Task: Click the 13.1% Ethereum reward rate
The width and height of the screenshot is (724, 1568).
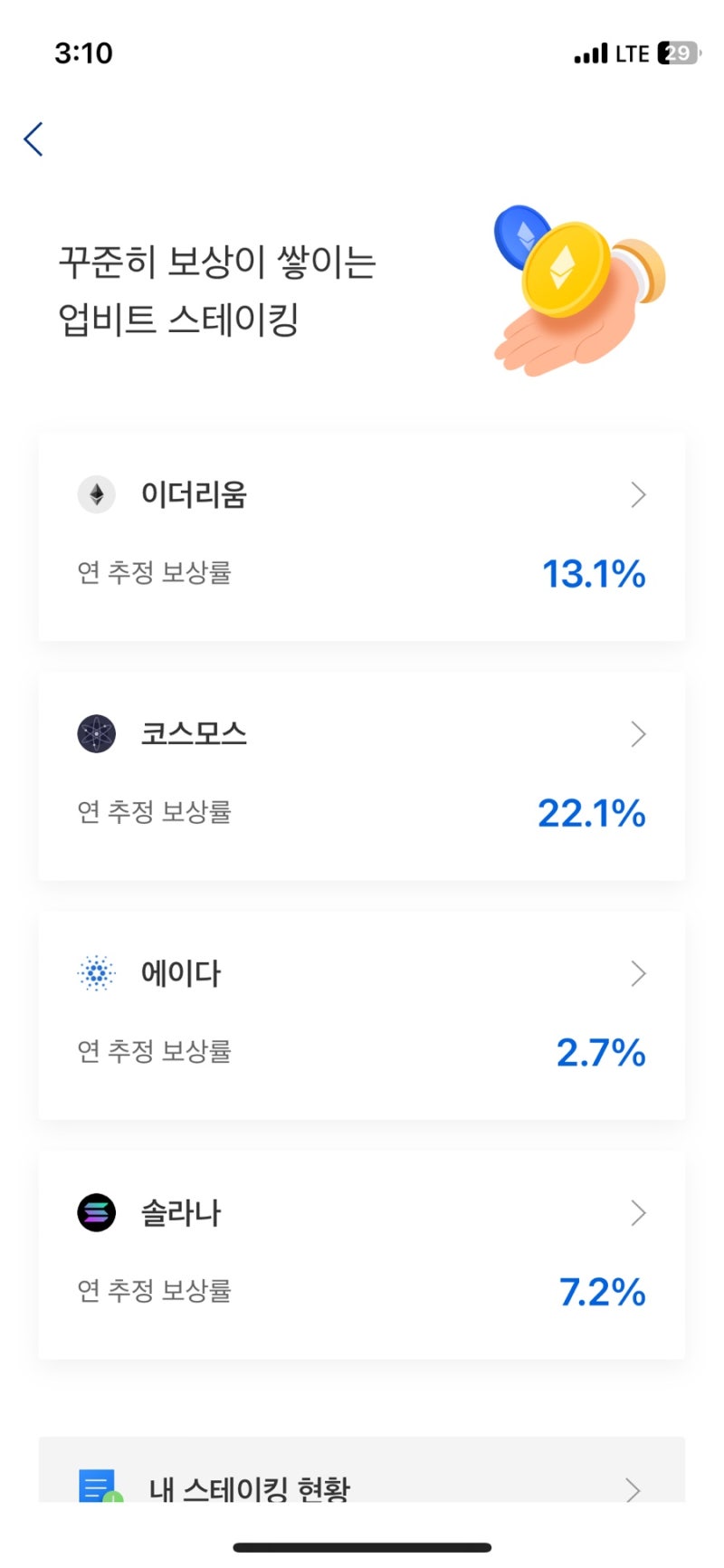Action: 594,574
